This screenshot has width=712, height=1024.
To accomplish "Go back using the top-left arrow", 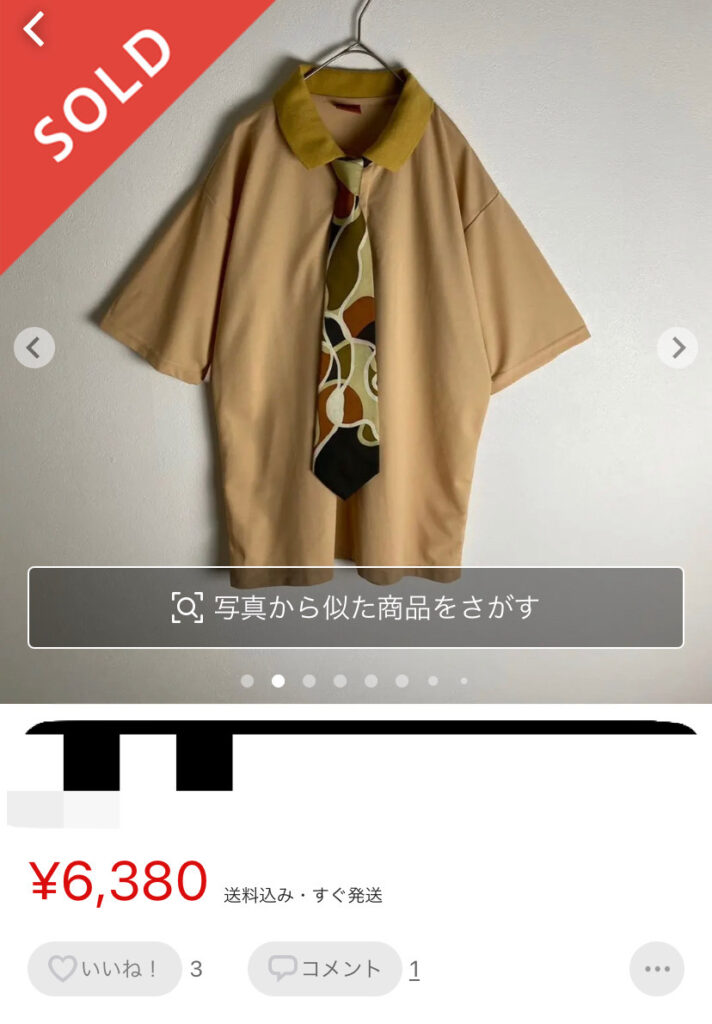I will coord(35,30).
